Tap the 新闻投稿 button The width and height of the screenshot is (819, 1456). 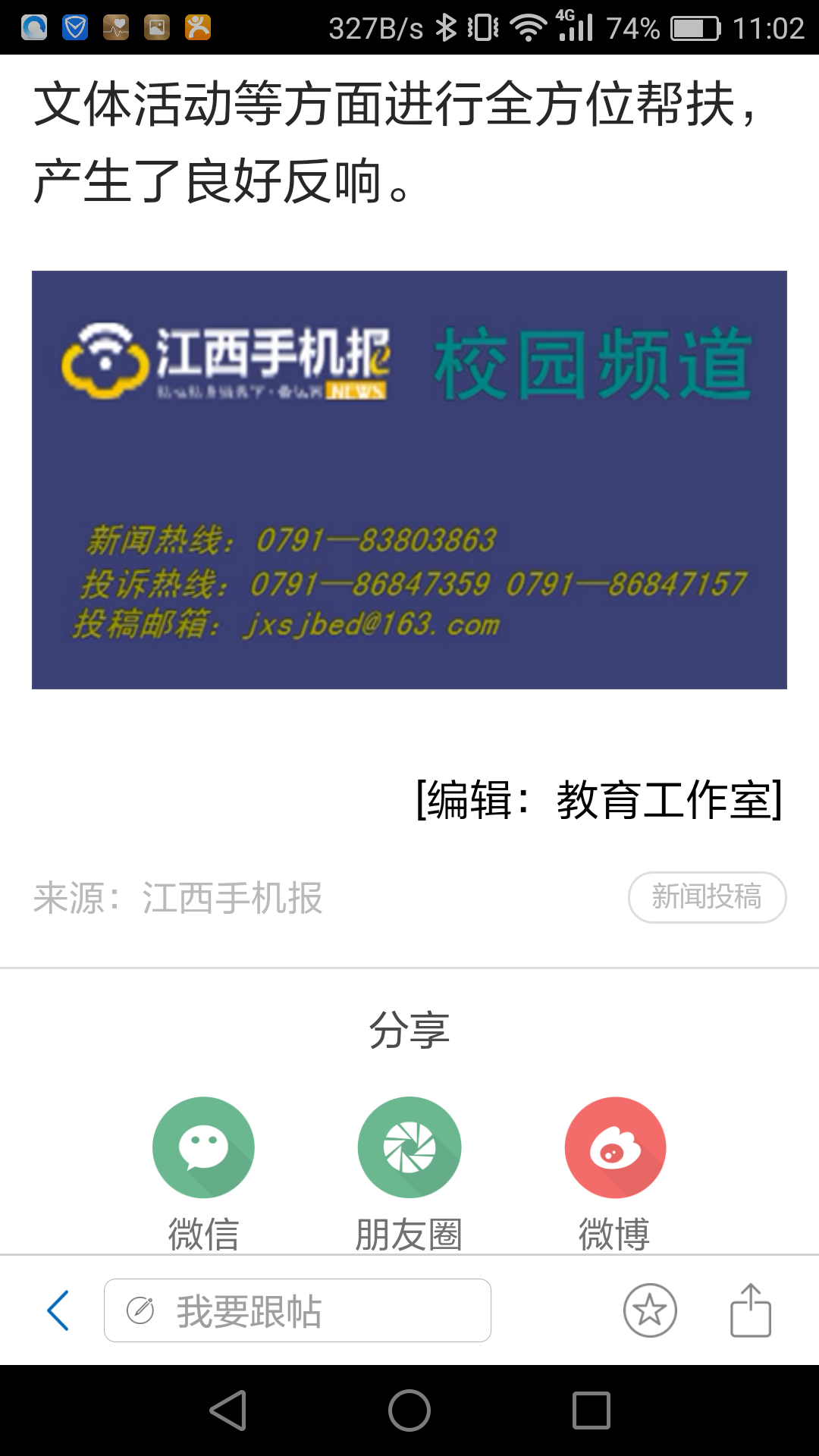707,897
